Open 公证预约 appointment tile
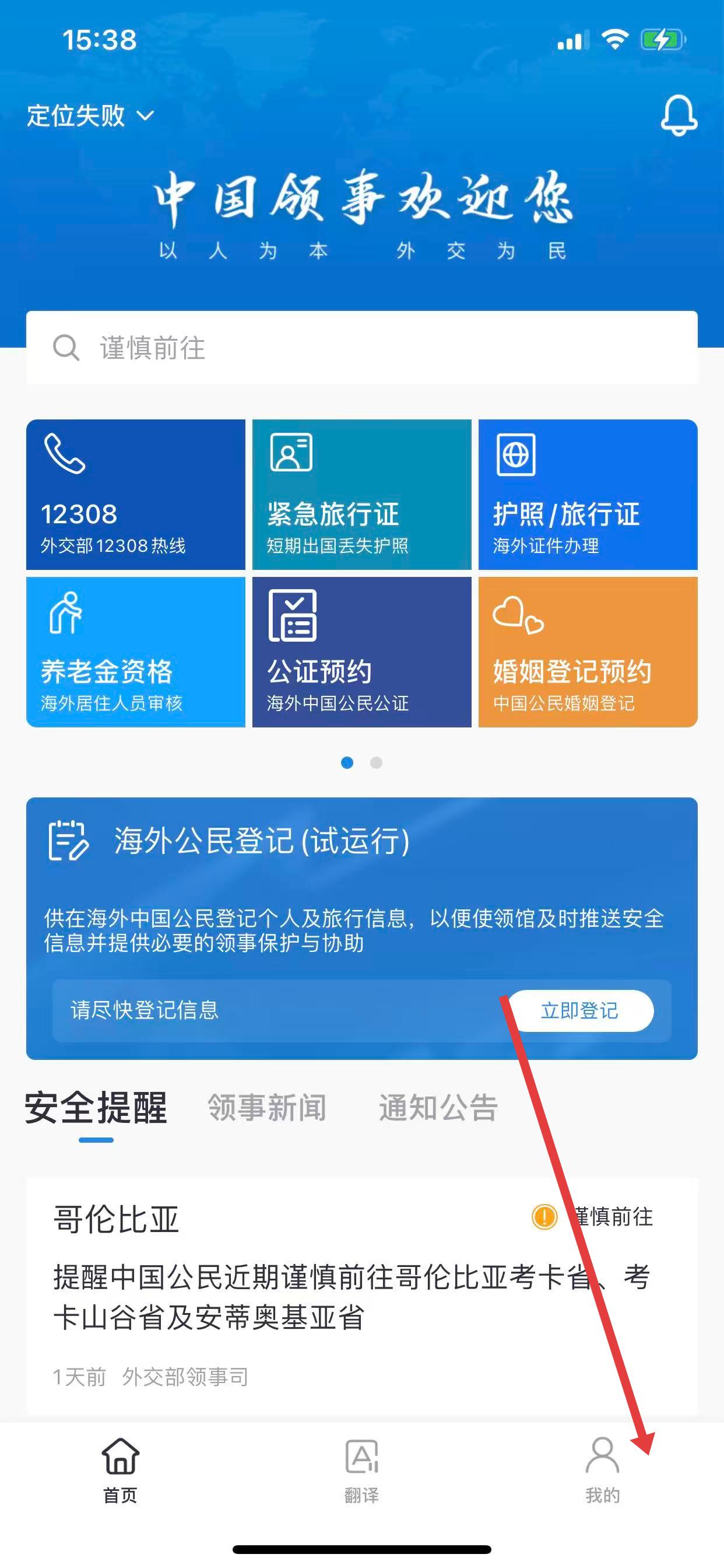Screen dimensions: 724x1568 point(361,652)
